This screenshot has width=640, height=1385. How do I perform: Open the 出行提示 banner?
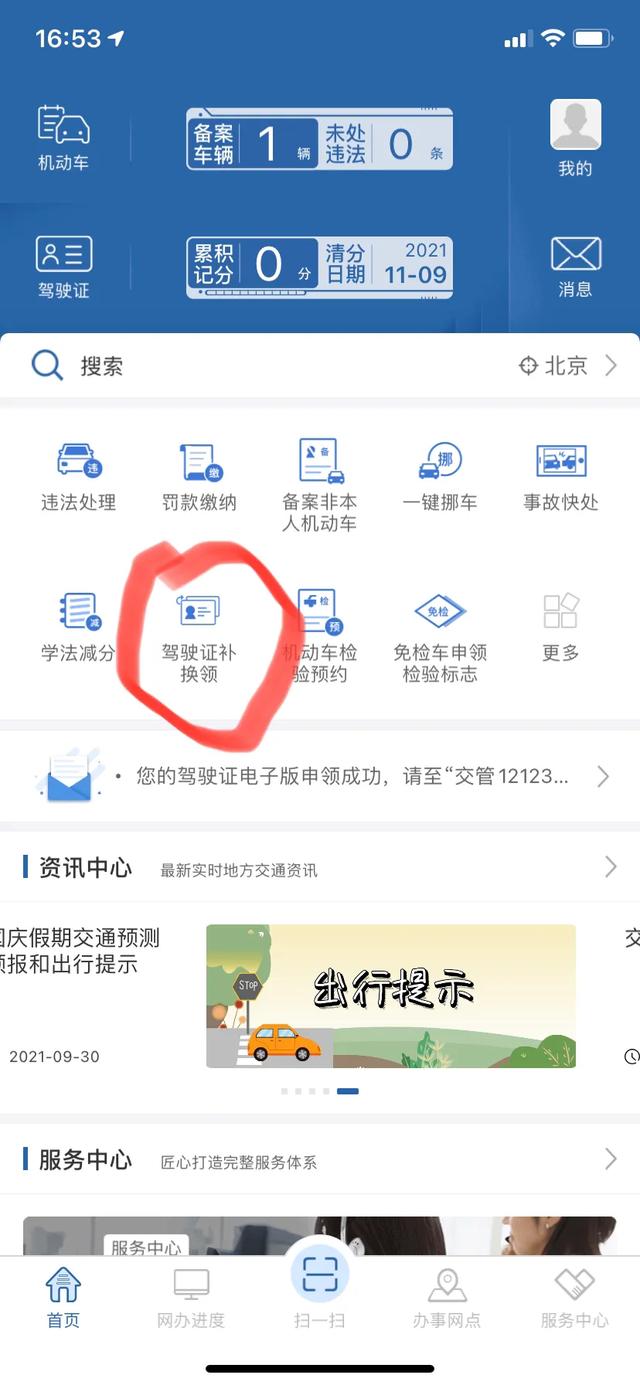coord(391,996)
